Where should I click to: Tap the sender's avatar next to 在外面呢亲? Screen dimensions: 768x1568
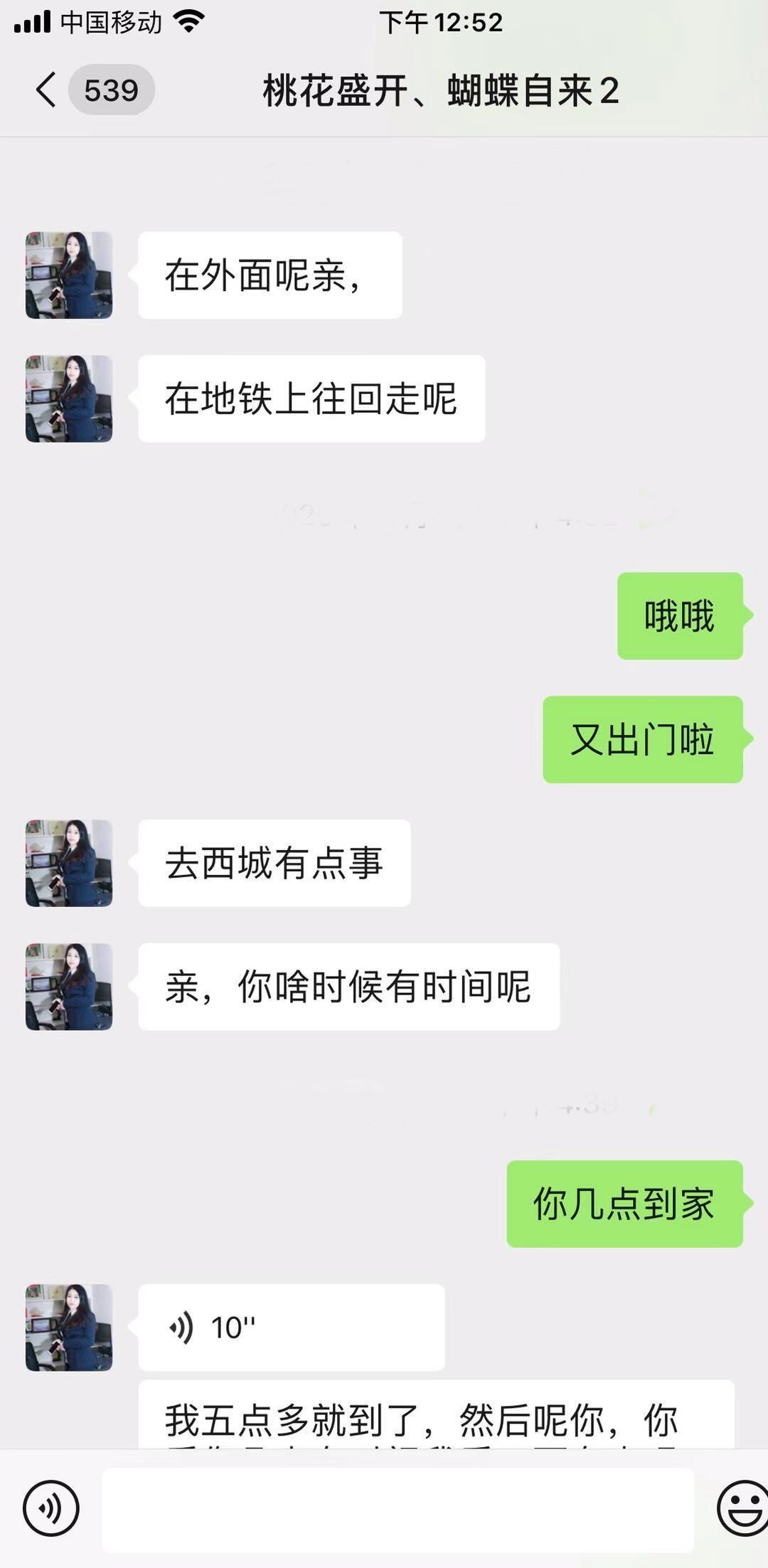click(x=68, y=274)
